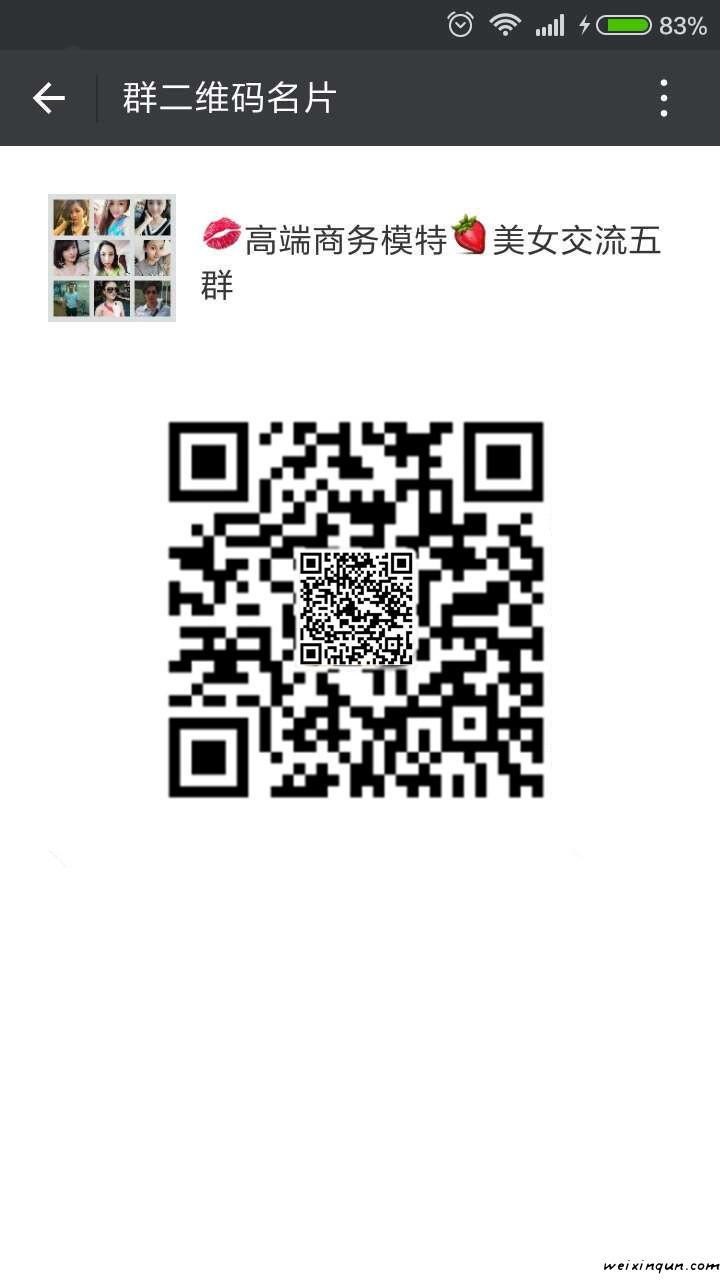
Task: Go back from the group QR code card
Action: click(x=48, y=98)
